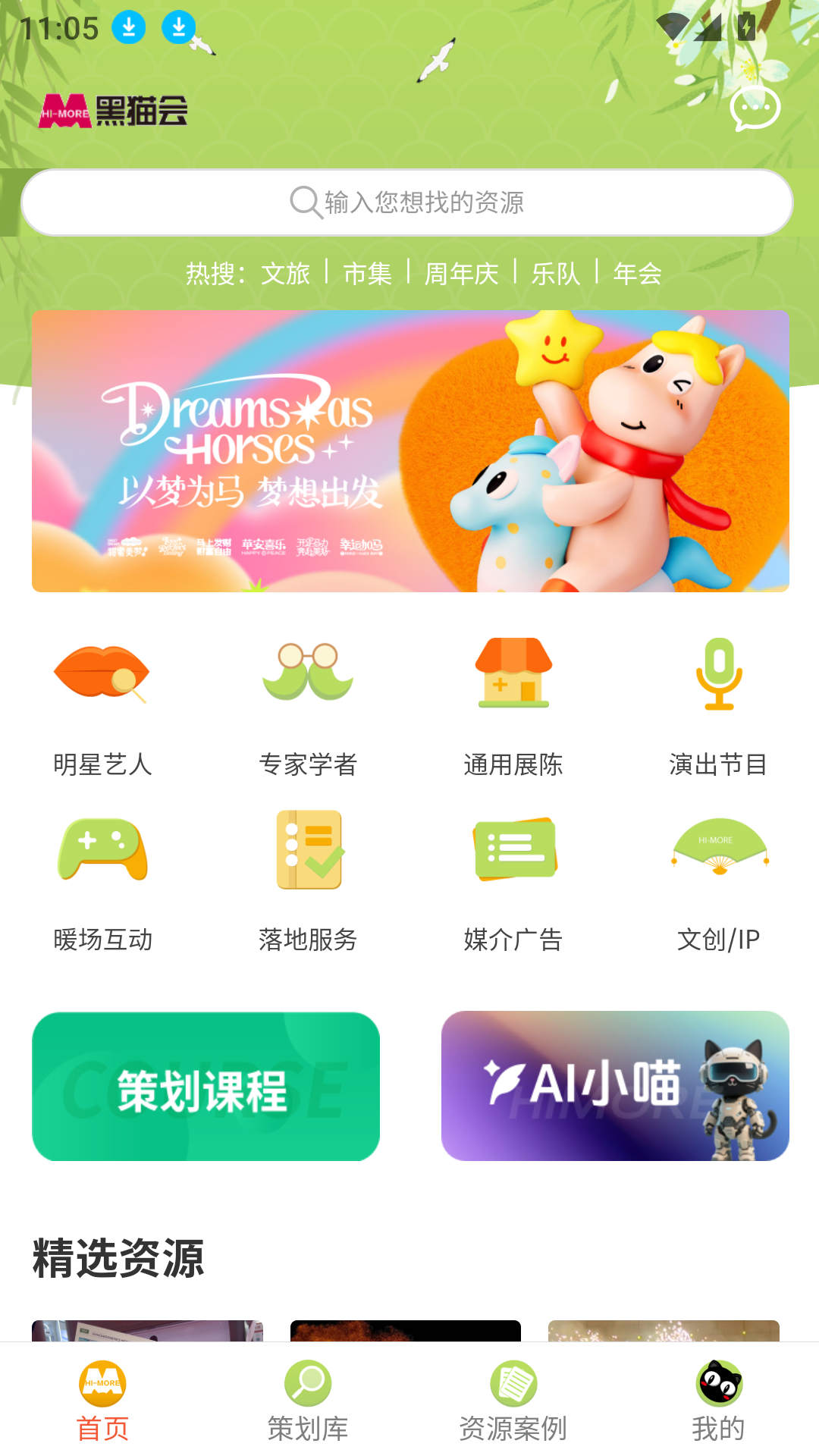Tap the 演出节目 microphone icon
The image size is (819, 1456).
tap(719, 675)
